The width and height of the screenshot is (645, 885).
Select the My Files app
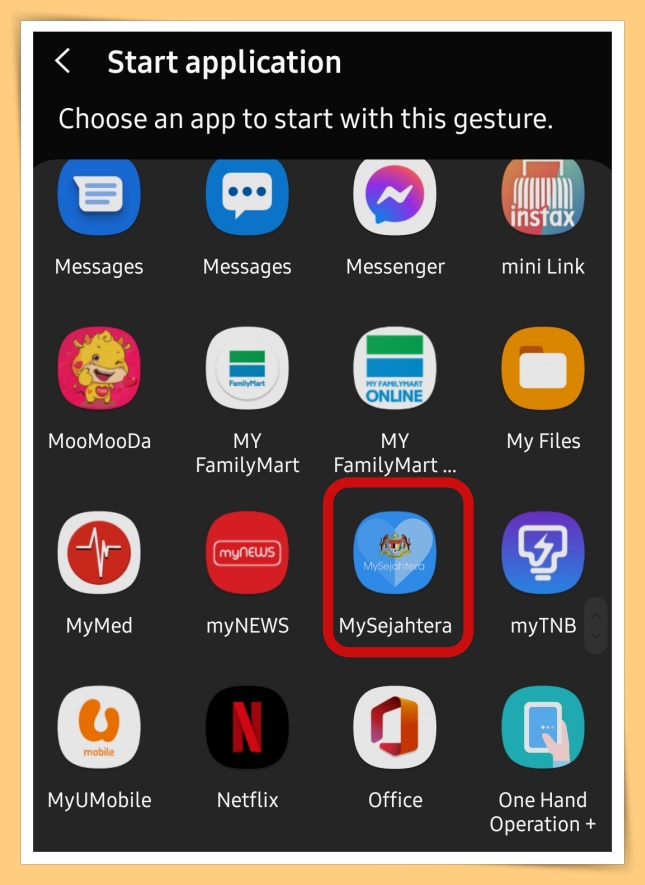tap(543, 369)
